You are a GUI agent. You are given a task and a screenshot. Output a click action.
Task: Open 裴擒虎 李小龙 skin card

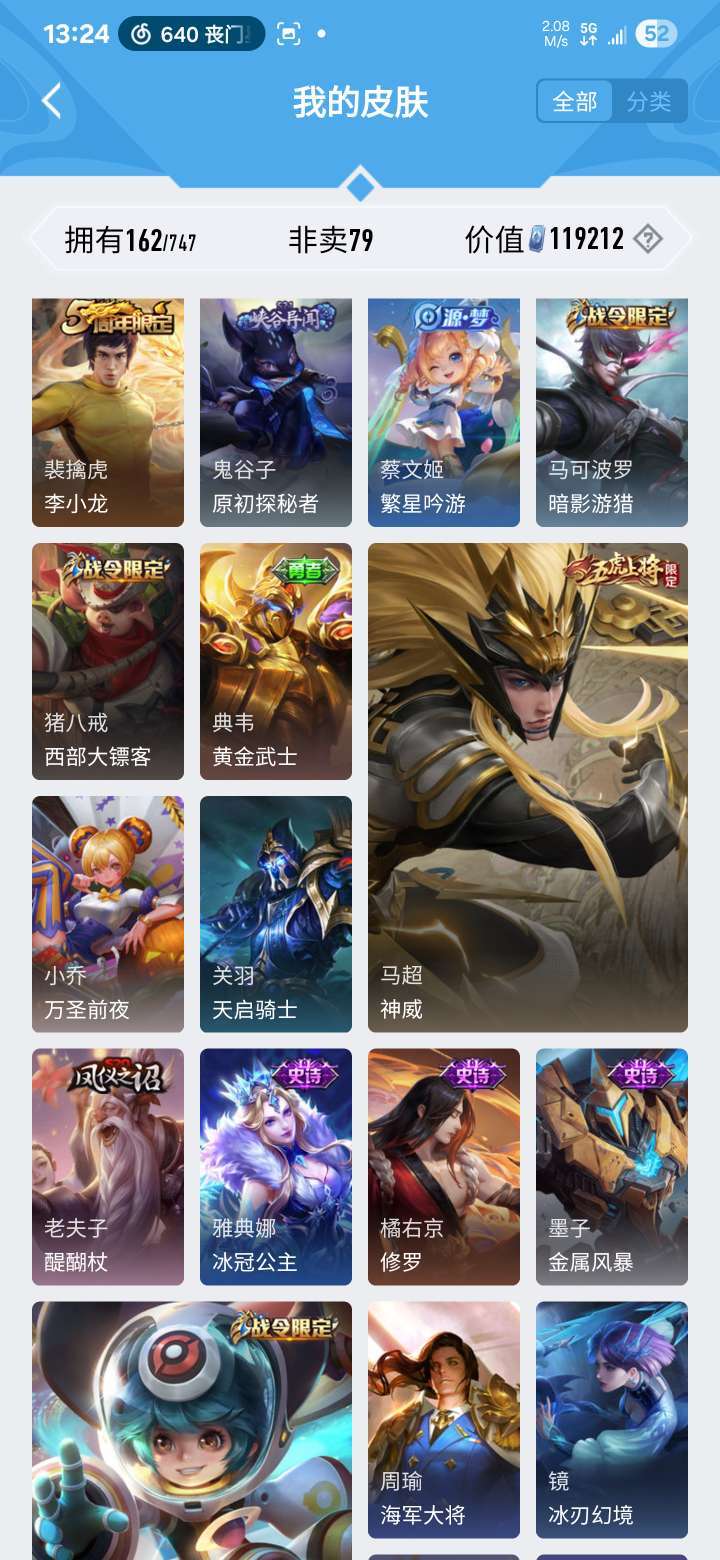[x=108, y=412]
